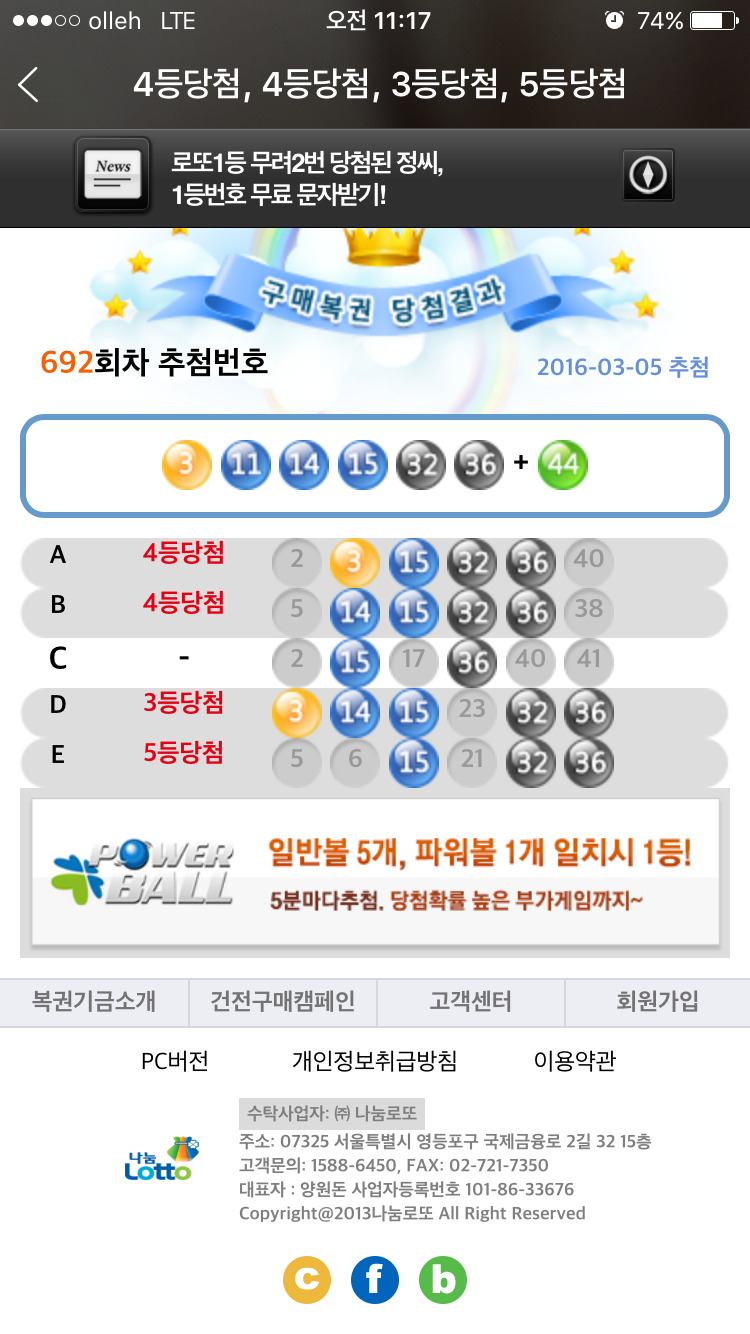
Task: Open 이용약관
Action: [x=574, y=1061]
